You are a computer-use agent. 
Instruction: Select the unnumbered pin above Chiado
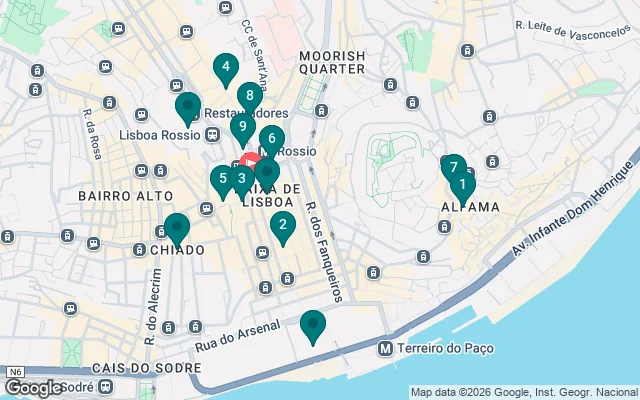[x=177, y=229]
